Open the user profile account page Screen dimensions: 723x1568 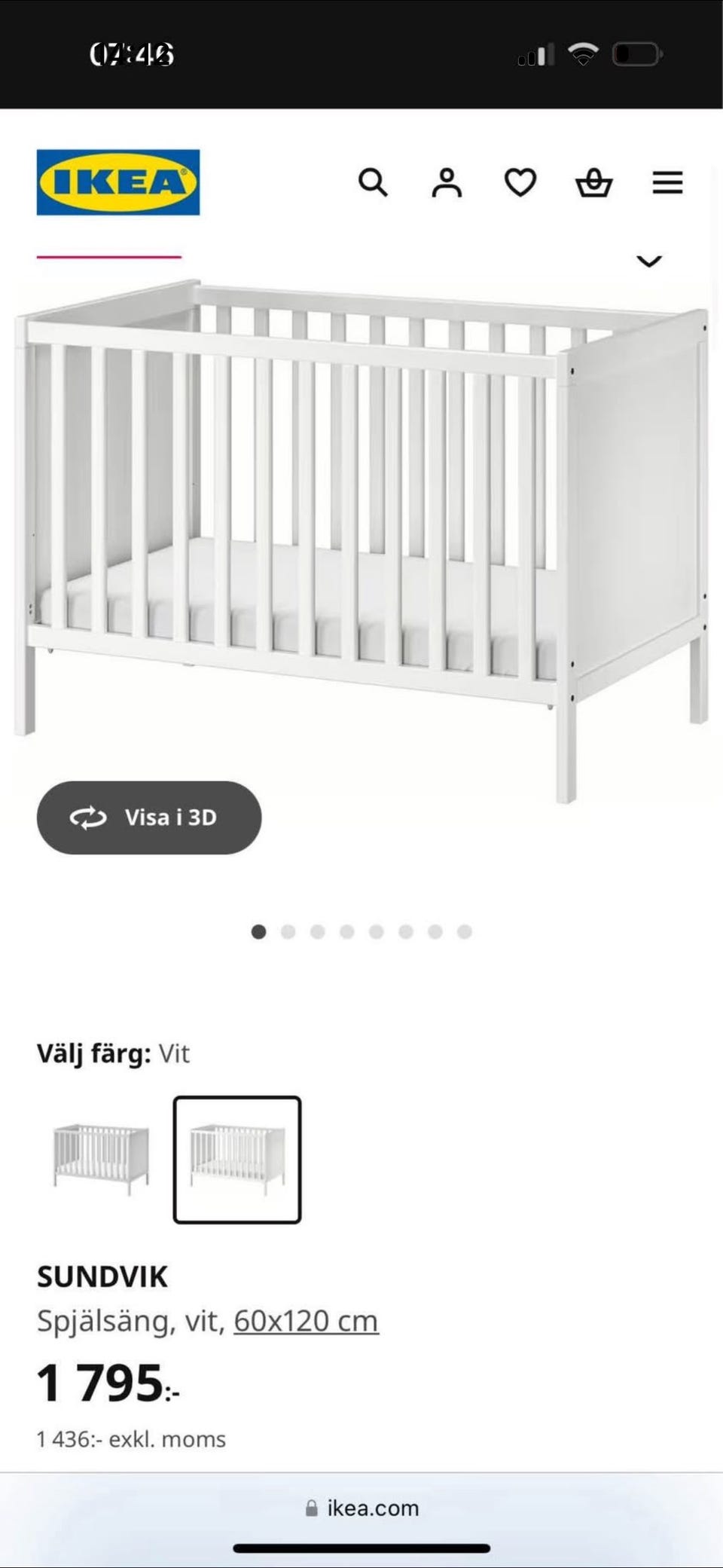pyautogui.click(x=447, y=182)
